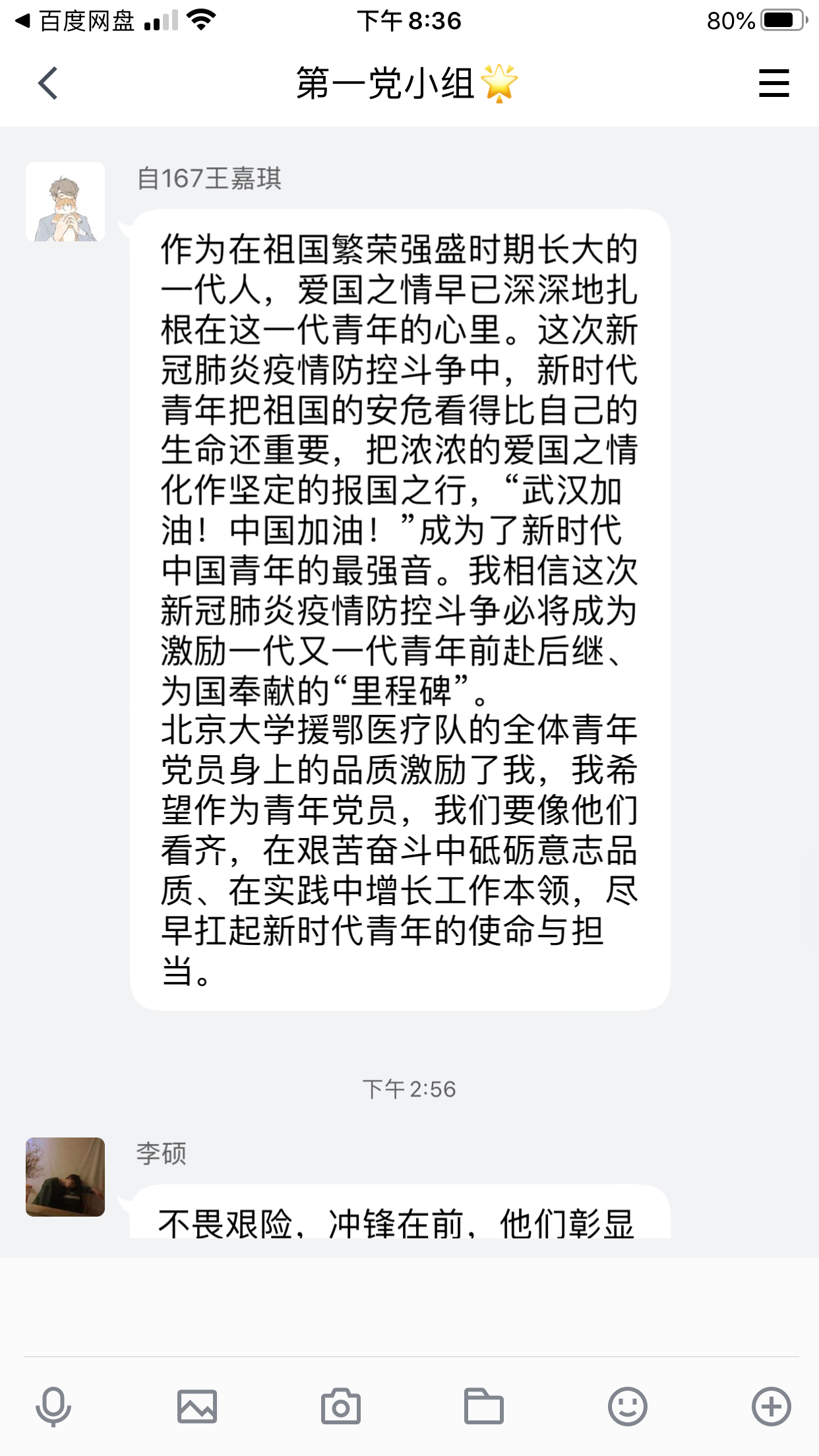Pick a photo from the gallery
The height and width of the screenshot is (1456, 819).
(197, 1407)
